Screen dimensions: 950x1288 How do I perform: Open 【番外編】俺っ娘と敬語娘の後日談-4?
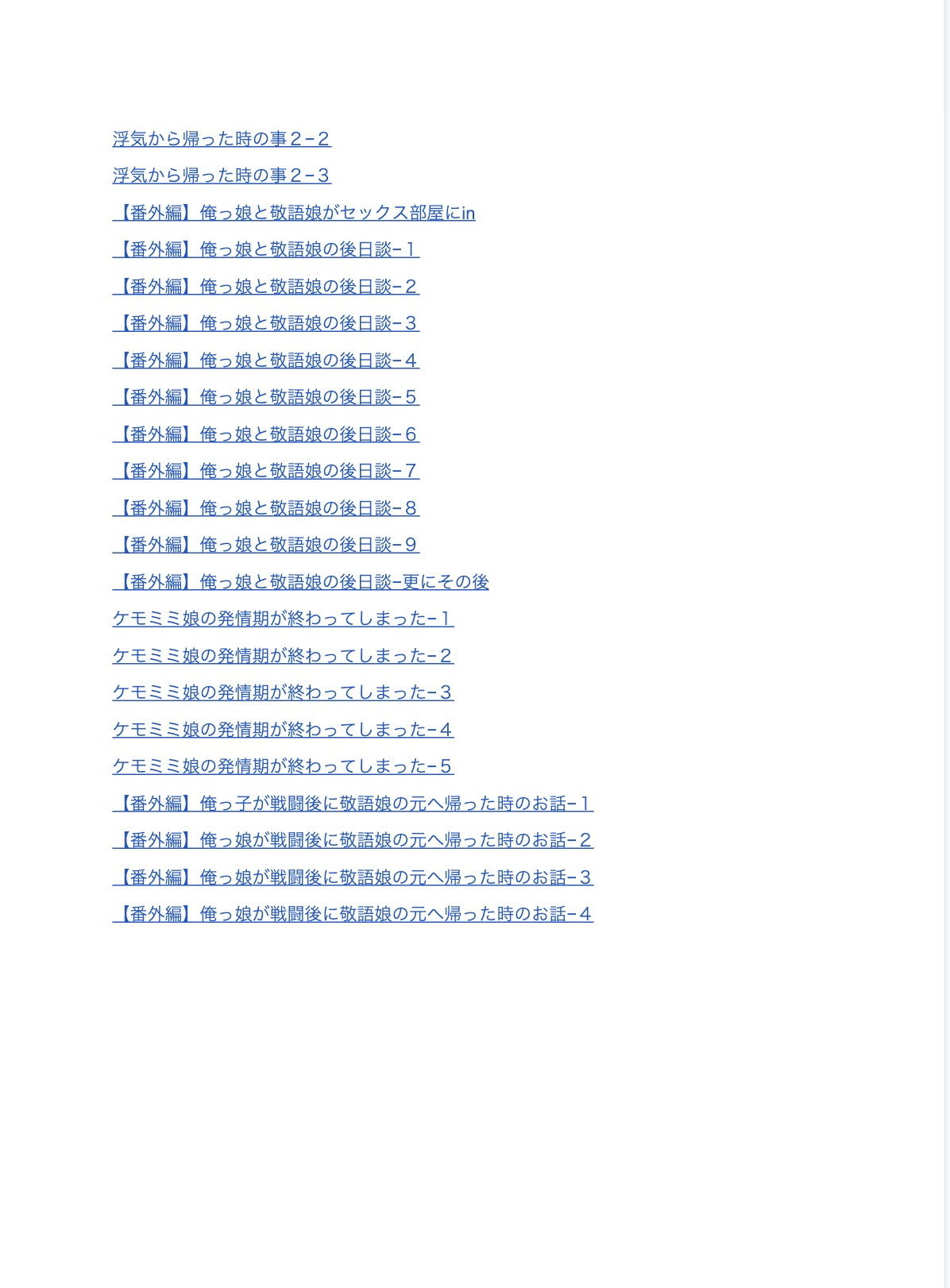tap(265, 361)
